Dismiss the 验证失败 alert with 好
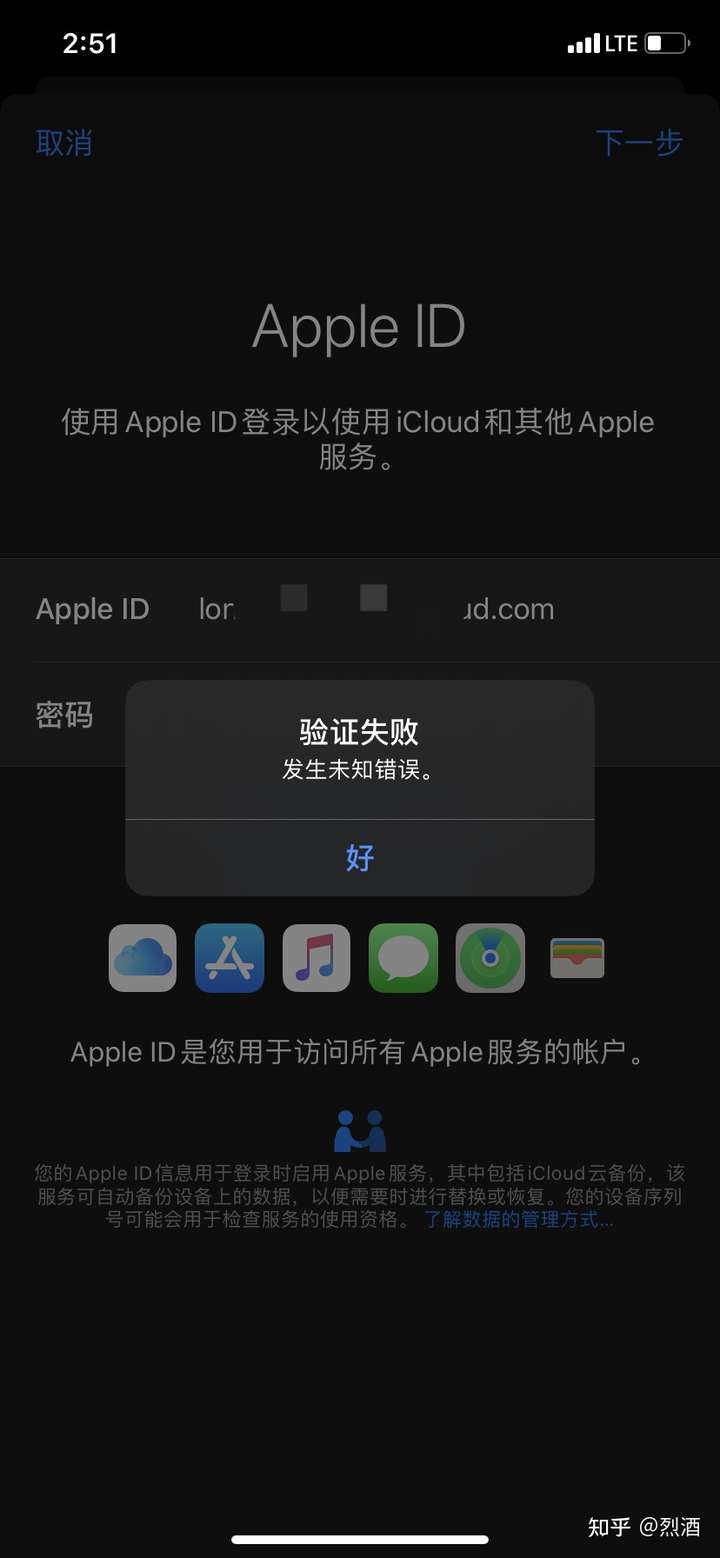 click(x=360, y=857)
